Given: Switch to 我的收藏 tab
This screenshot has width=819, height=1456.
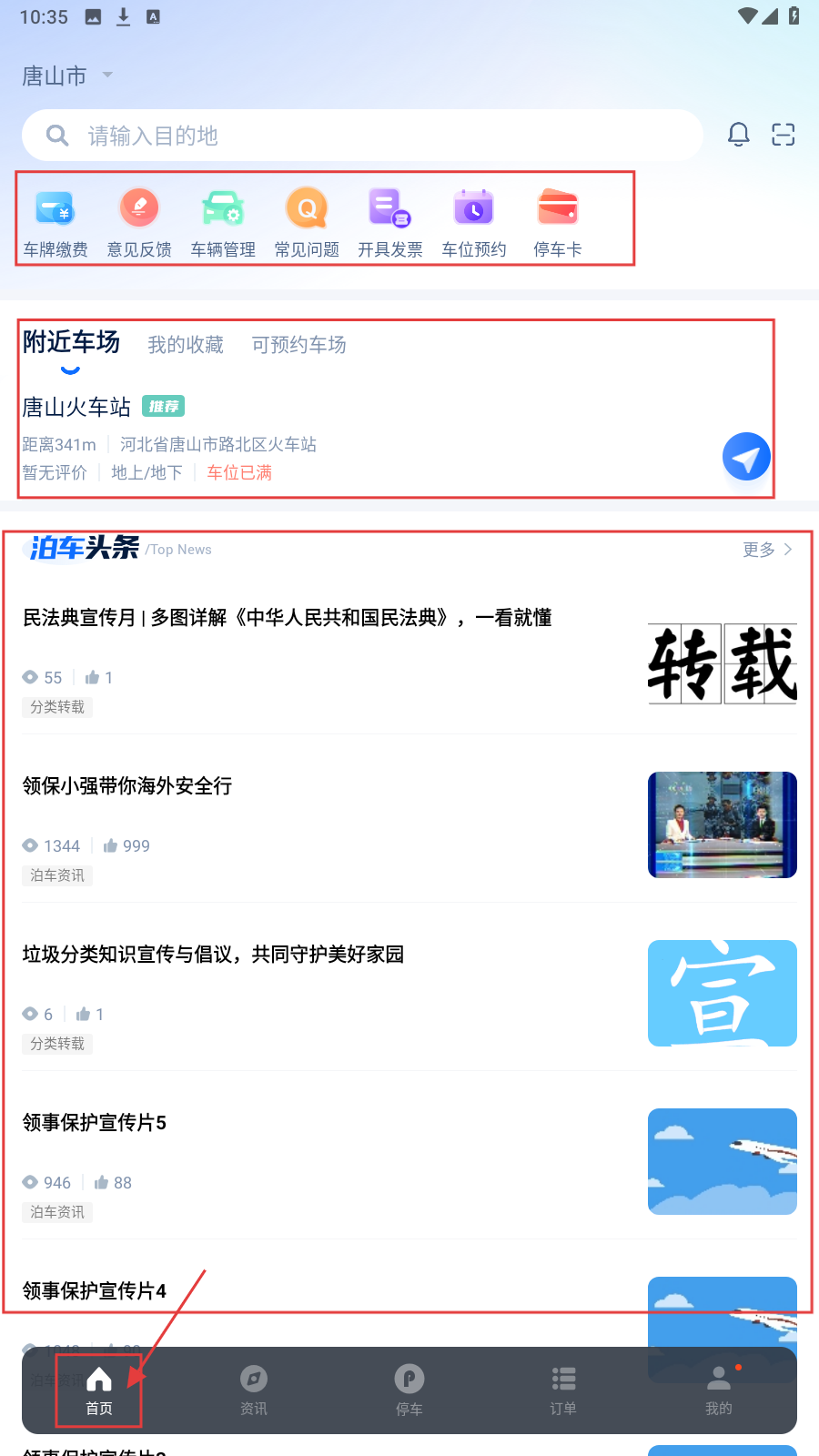Looking at the screenshot, I should pyautogui.click(x=186, y=345).
